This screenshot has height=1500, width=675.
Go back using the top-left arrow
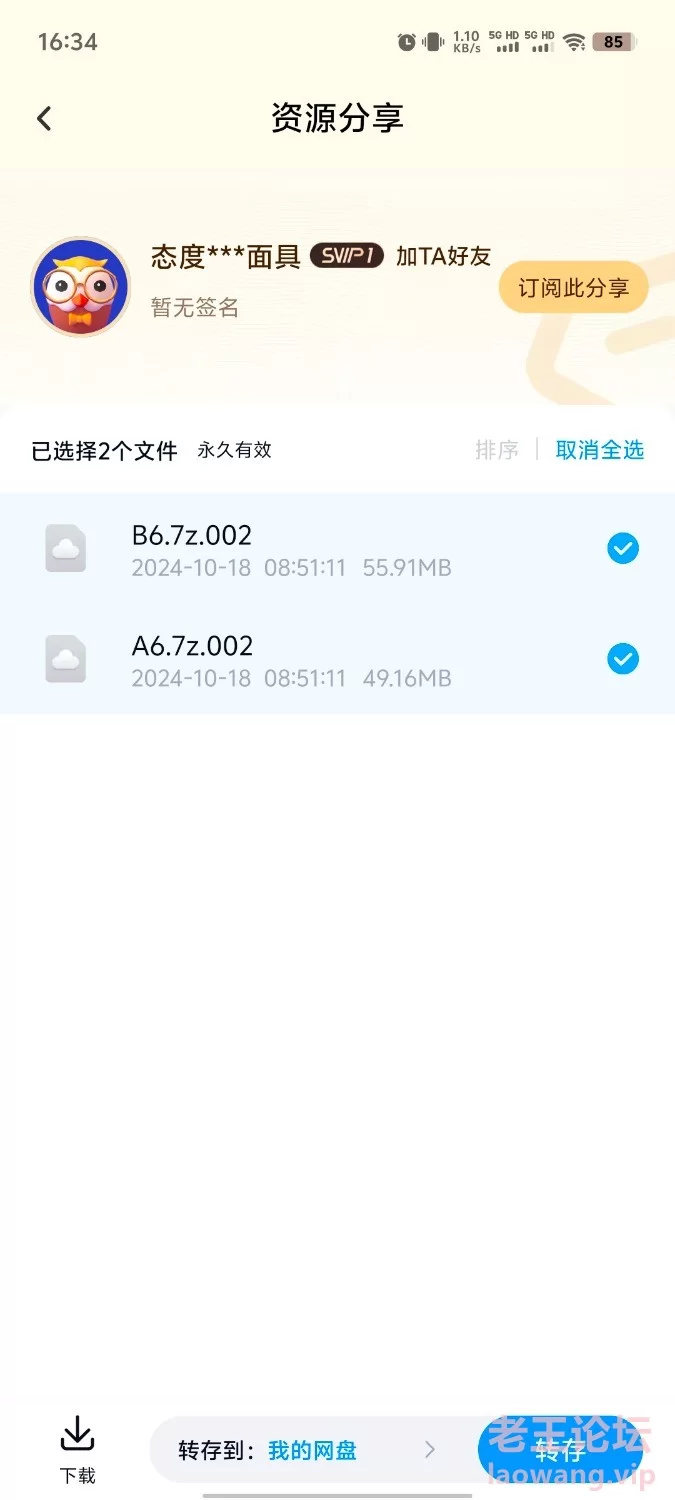pyautogui.click(x=44, y=119)
